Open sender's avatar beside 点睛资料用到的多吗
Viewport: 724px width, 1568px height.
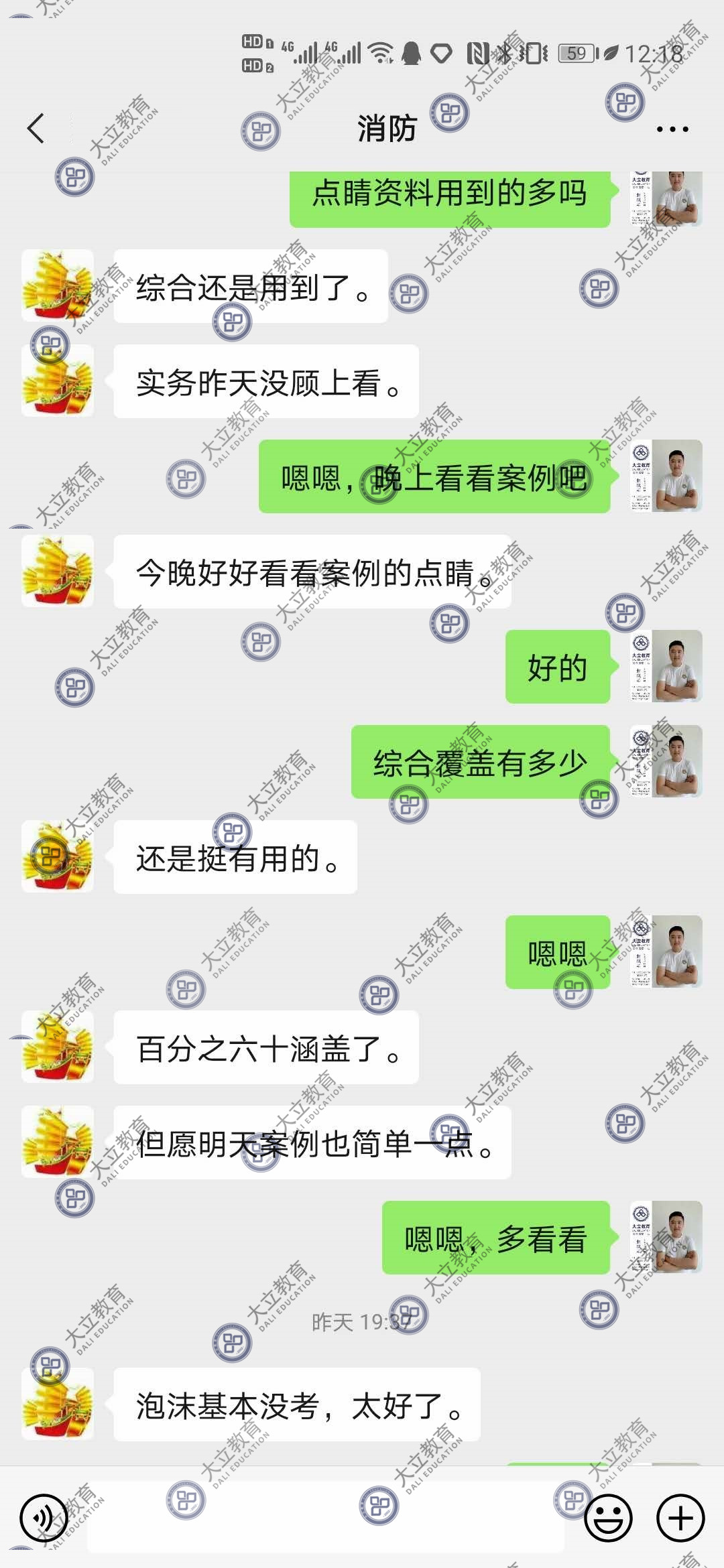666,199
